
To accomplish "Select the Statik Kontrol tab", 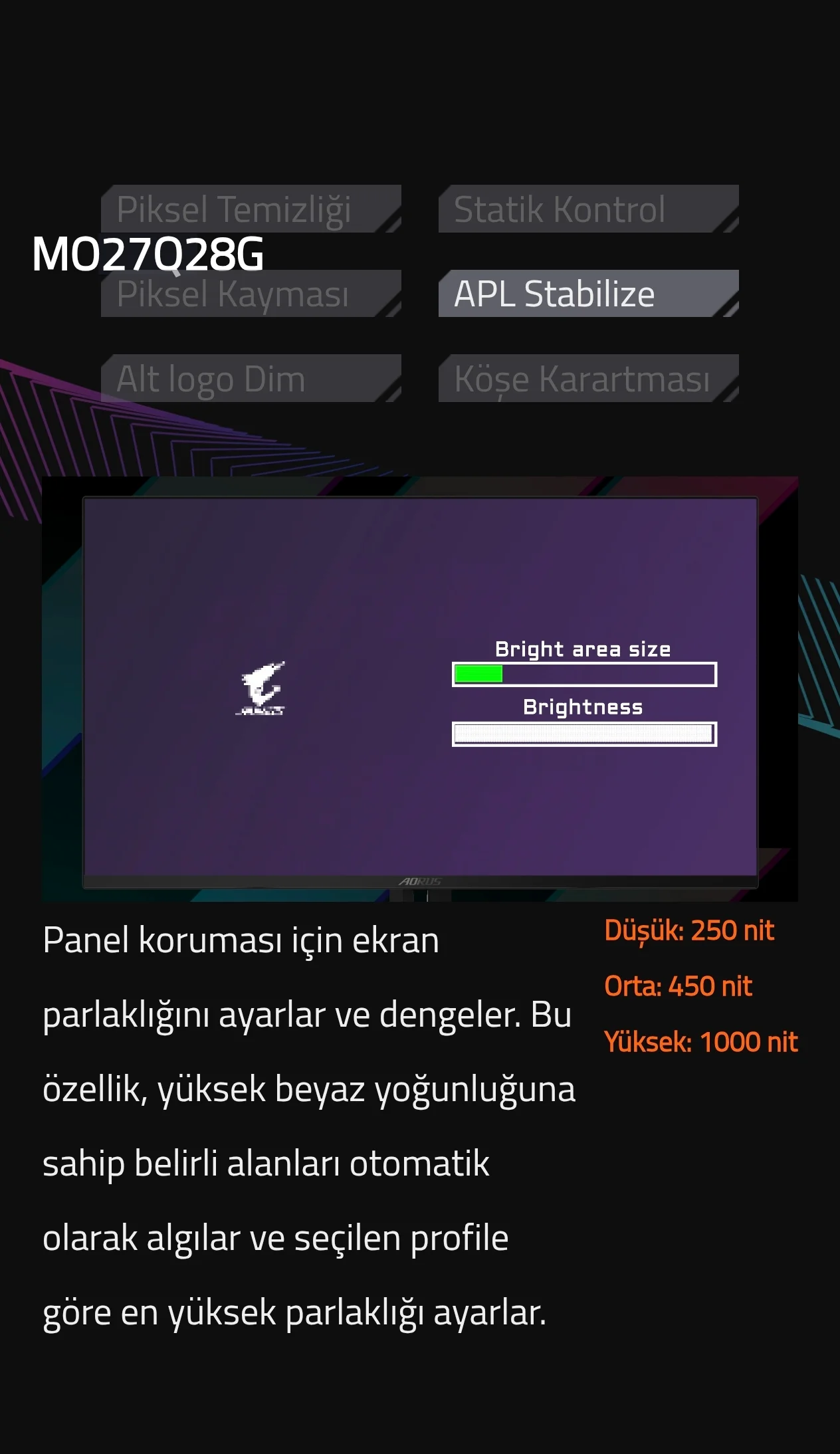I will point(588,209).
